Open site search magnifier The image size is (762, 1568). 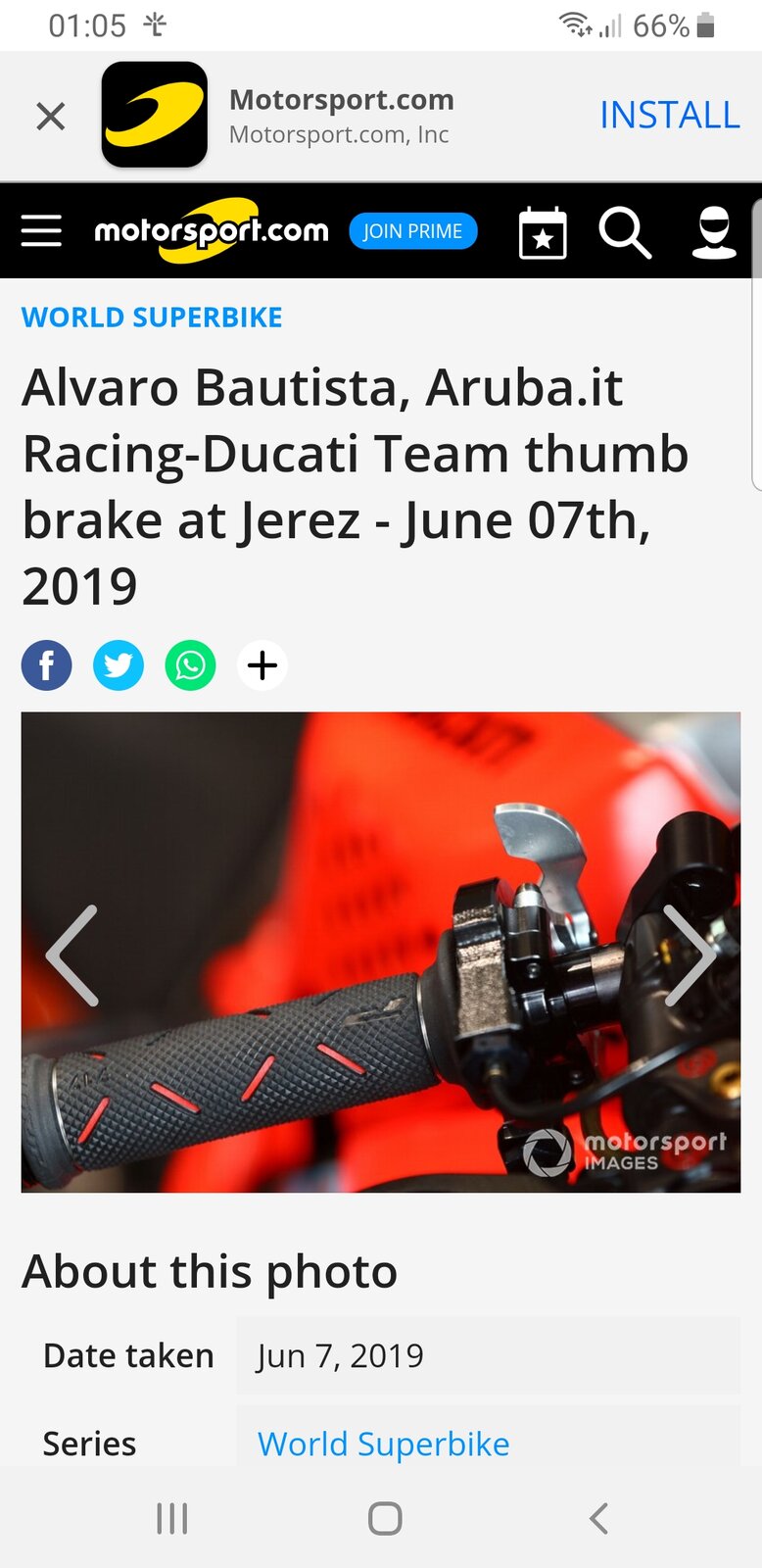coord(625,232)
